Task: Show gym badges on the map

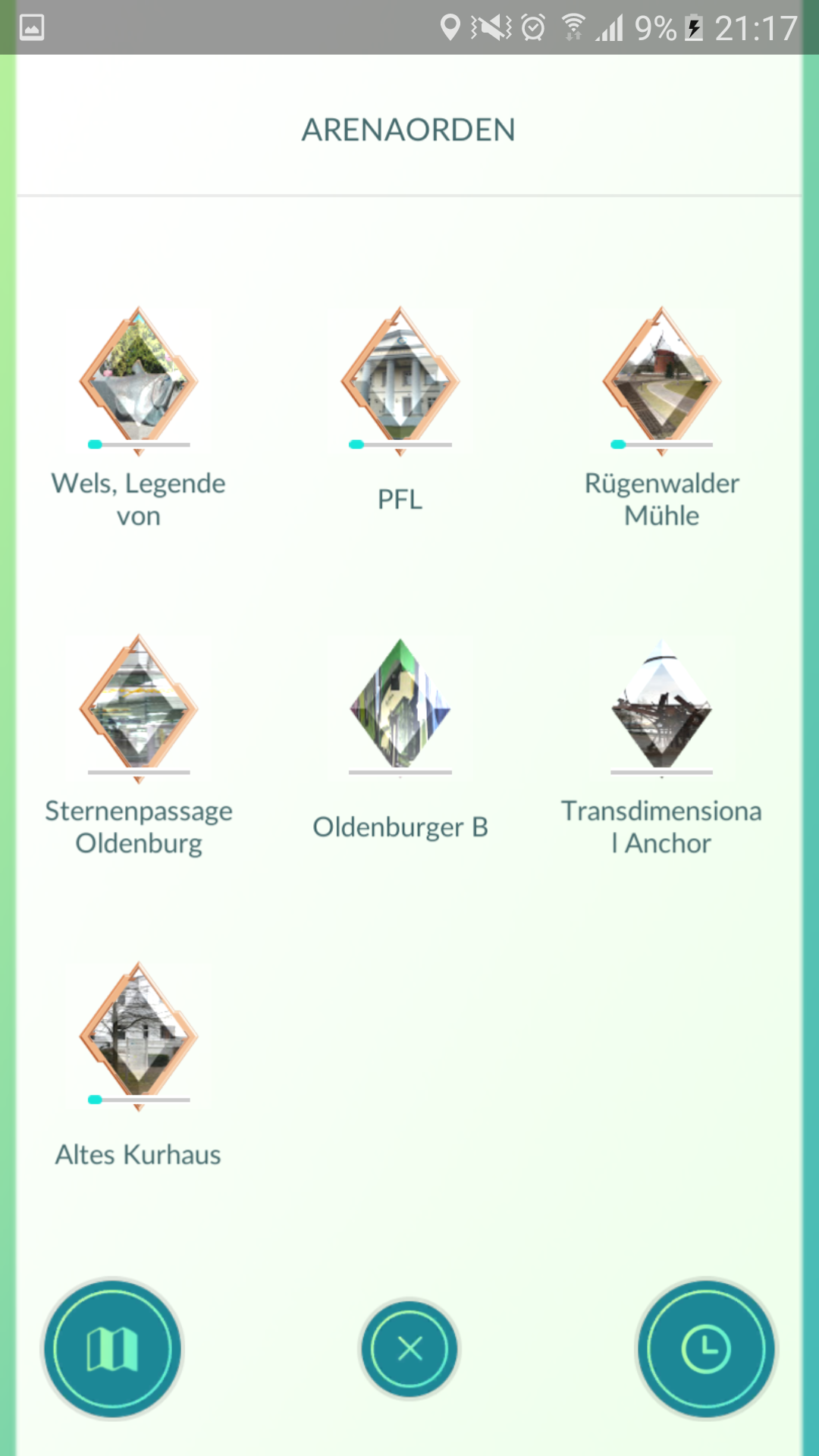Action: [x=112, y=1349]
